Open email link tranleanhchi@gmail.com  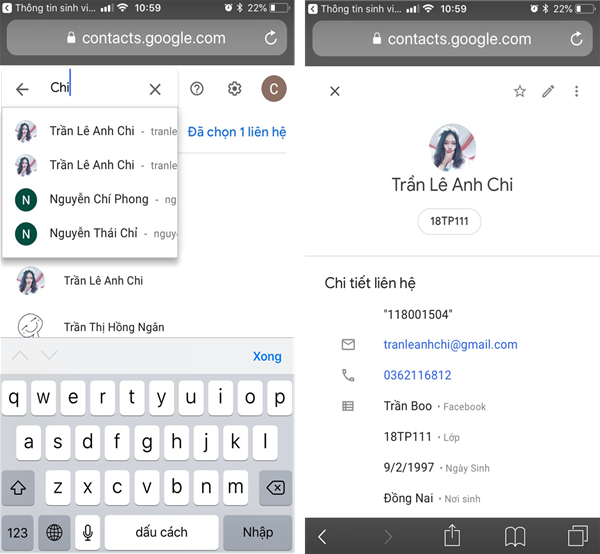click(x=450, y=344)
